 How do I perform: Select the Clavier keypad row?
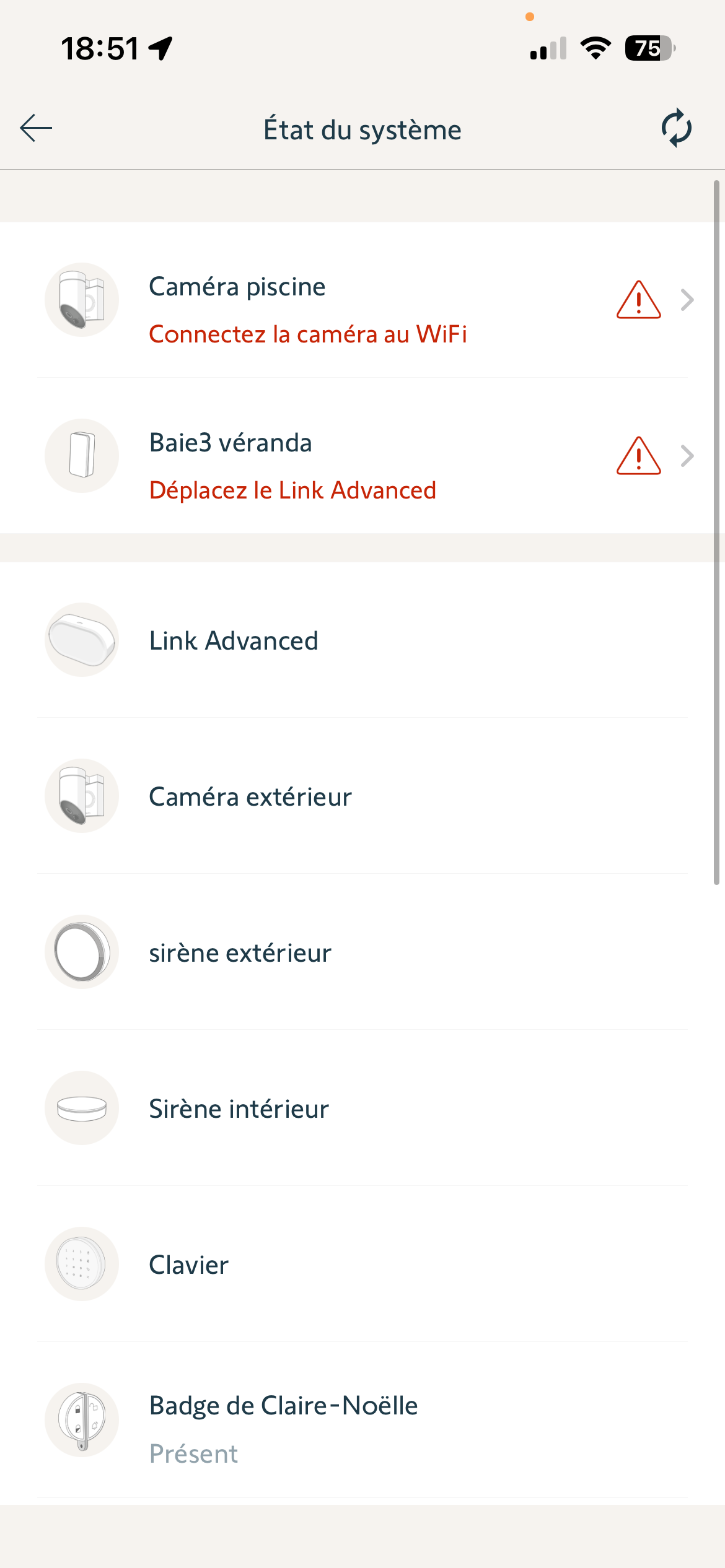click(x=362, y=1265)
